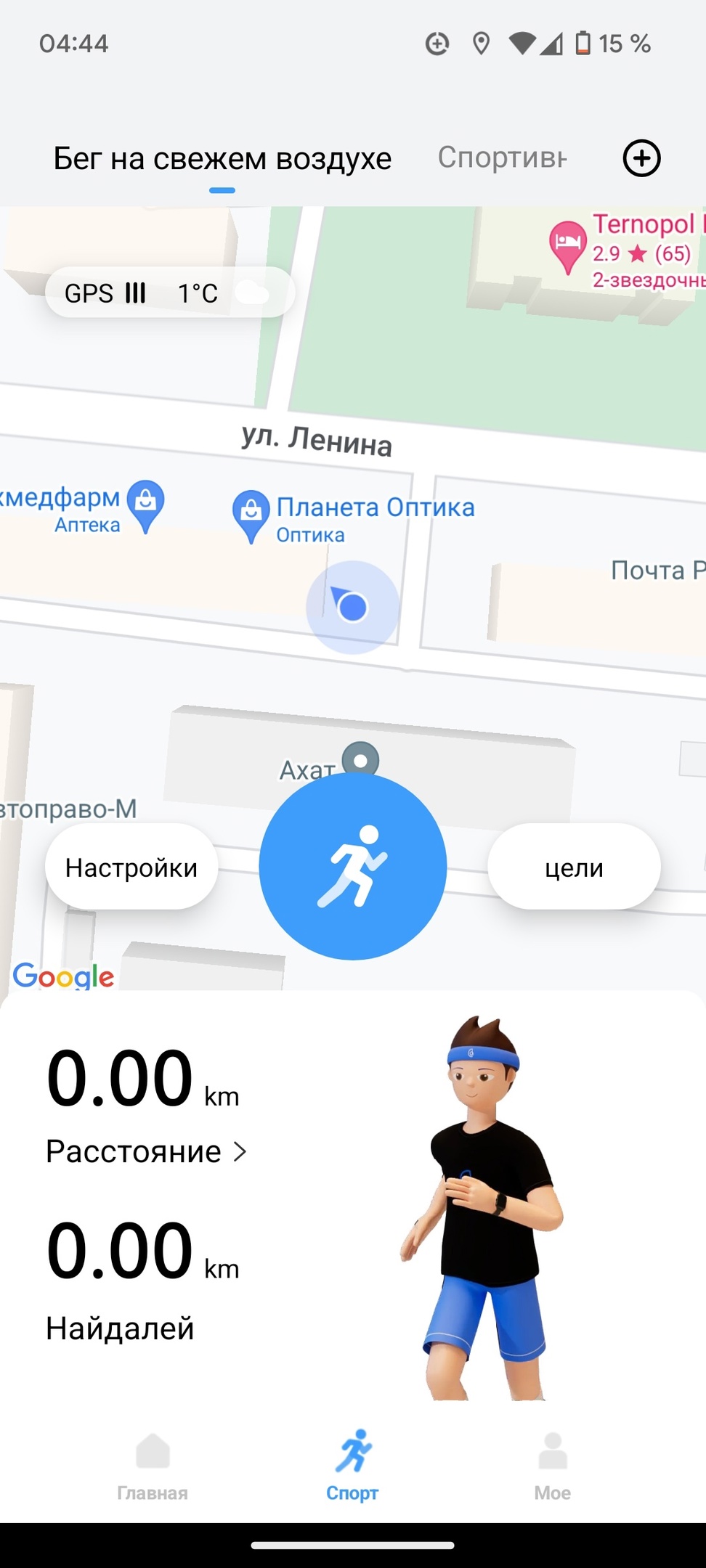This screenshot has height=1568, width=706.
Task: Open Настройки for the run
Action: point(131,867)
